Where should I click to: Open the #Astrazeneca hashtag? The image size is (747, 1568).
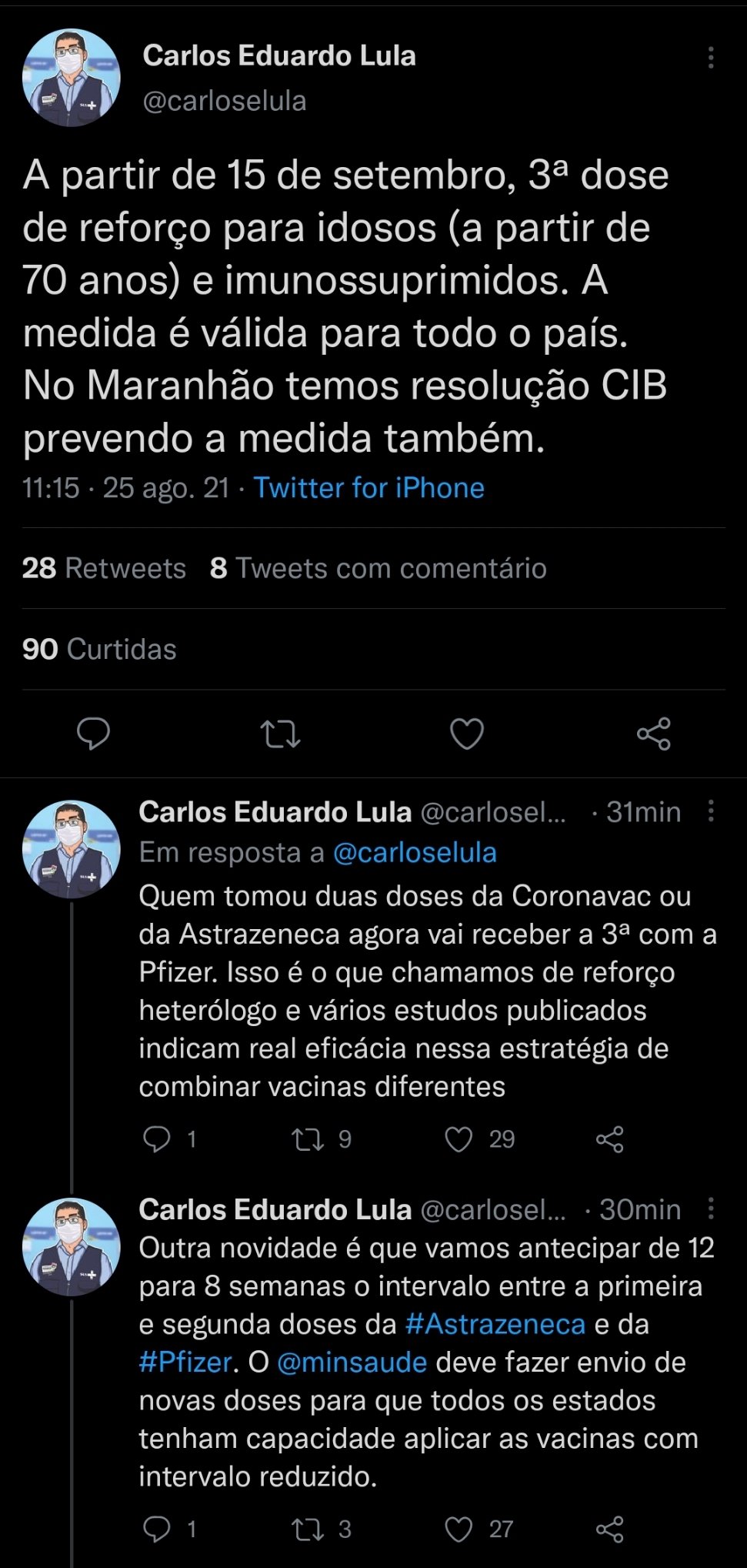coord(495,1325)
